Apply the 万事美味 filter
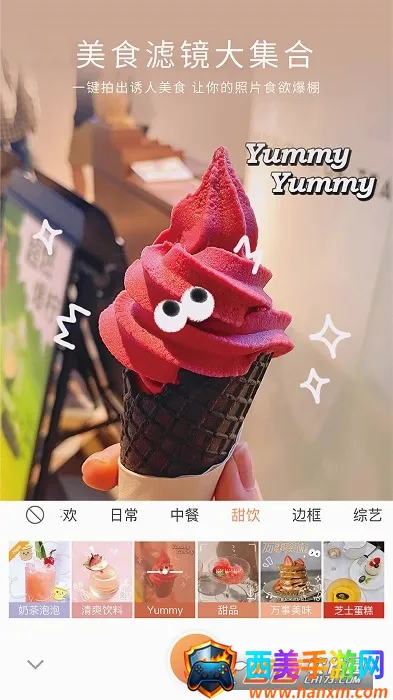Screen dimensions: 393x700 click(x=291, y=579)
